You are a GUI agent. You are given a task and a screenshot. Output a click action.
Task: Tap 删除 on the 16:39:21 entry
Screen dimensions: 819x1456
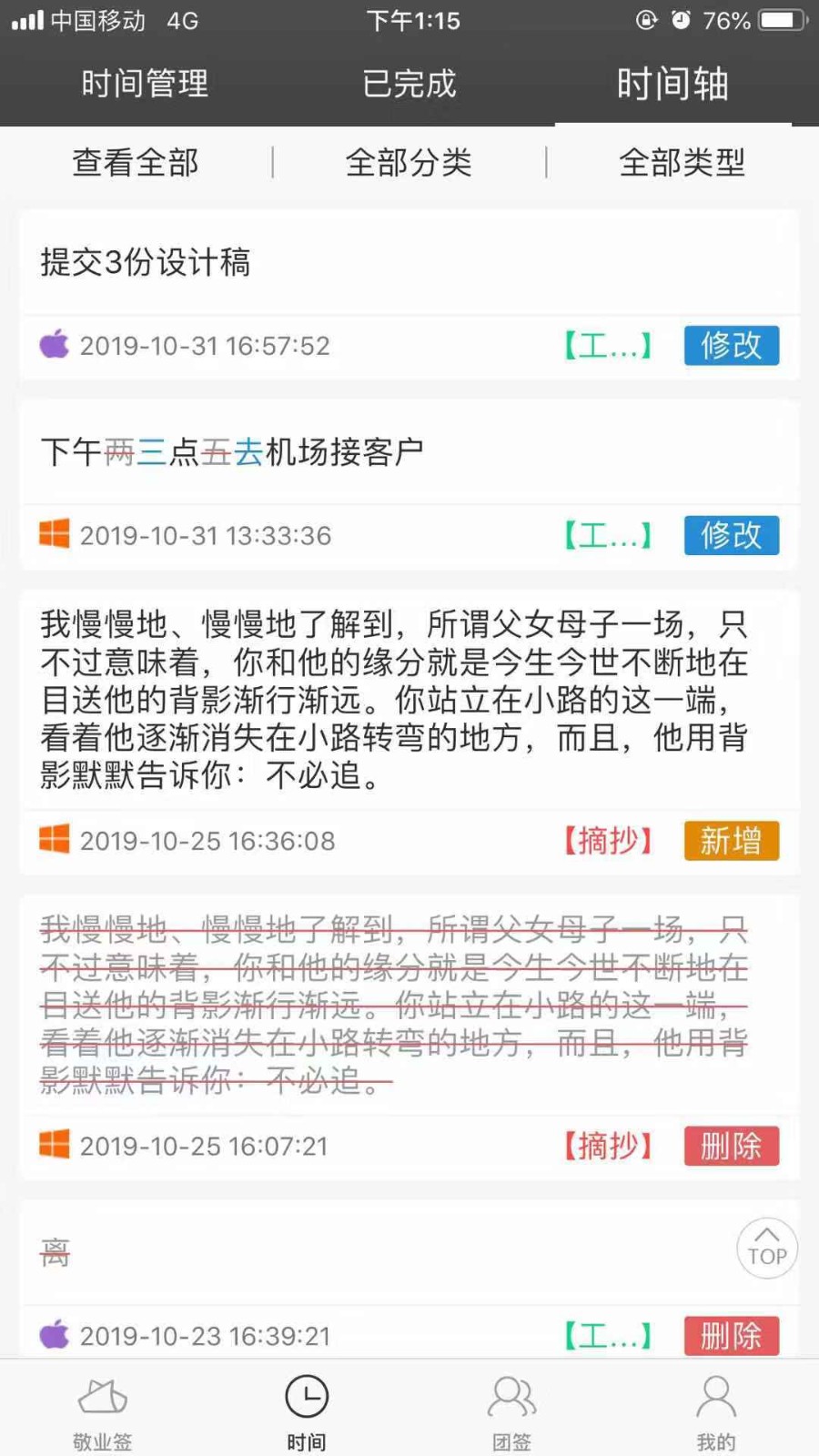[x=732, y=1336]
